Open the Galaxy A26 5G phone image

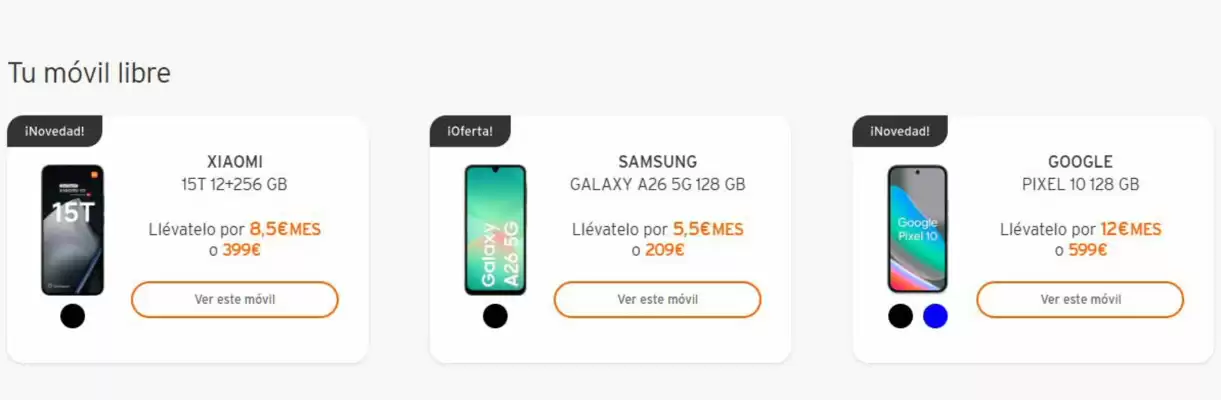(x=495, y=230)
